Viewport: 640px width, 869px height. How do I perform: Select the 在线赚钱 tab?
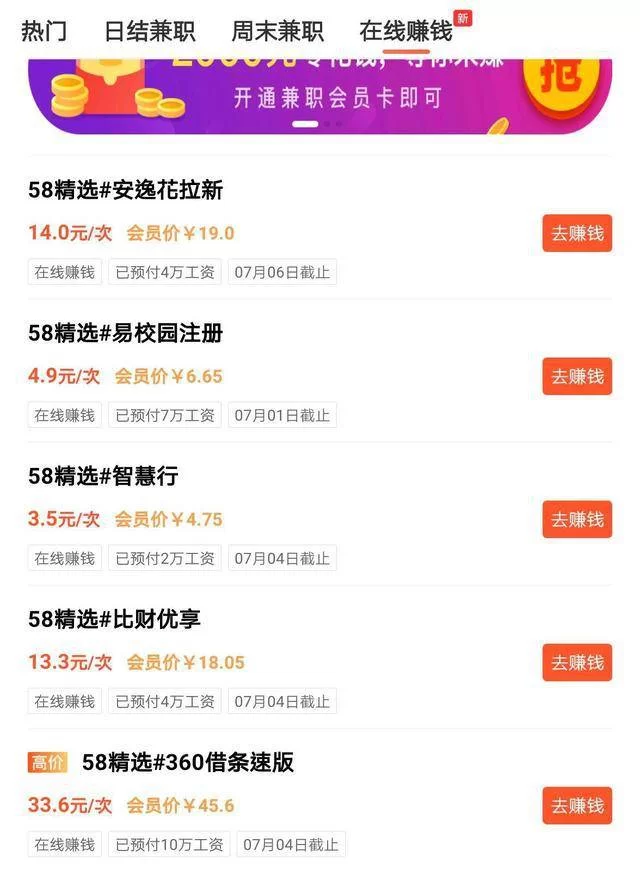pyautogui.click(x=406, y=31)
